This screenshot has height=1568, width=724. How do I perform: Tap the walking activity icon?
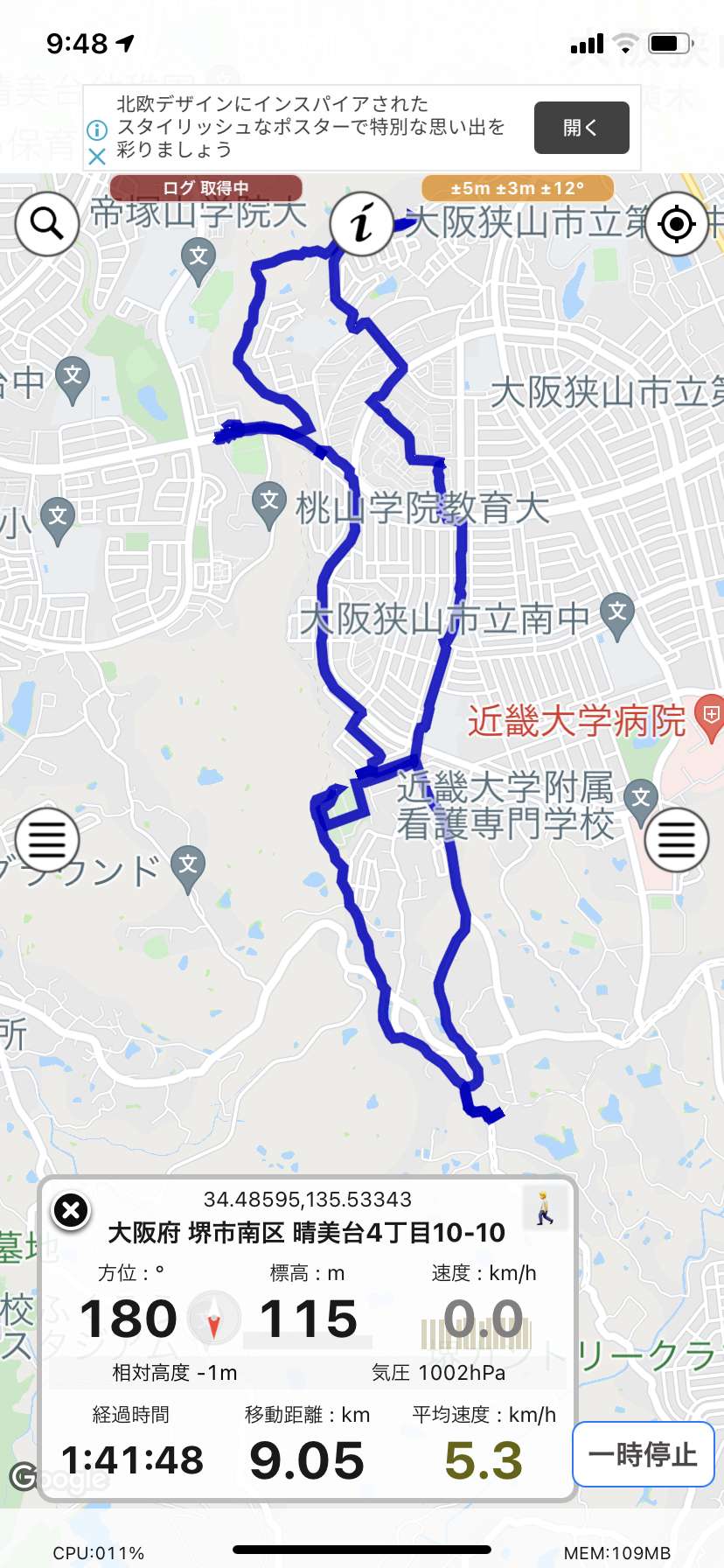coord(545,1207)
